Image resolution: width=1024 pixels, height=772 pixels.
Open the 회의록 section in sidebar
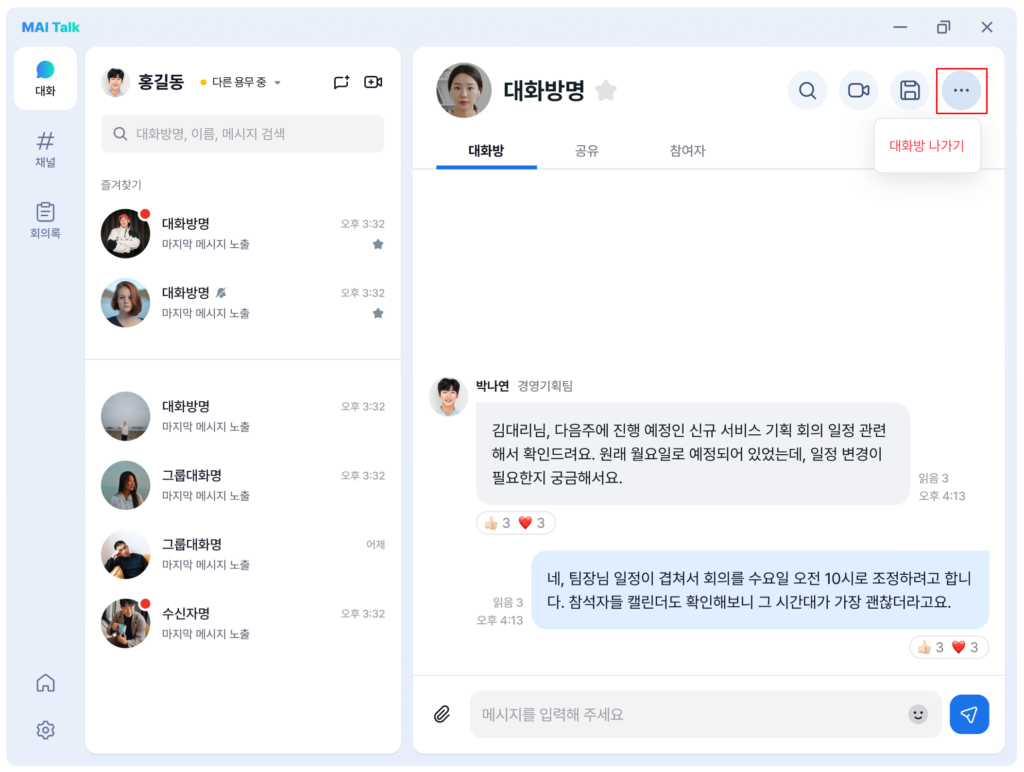tap(45, 220)
